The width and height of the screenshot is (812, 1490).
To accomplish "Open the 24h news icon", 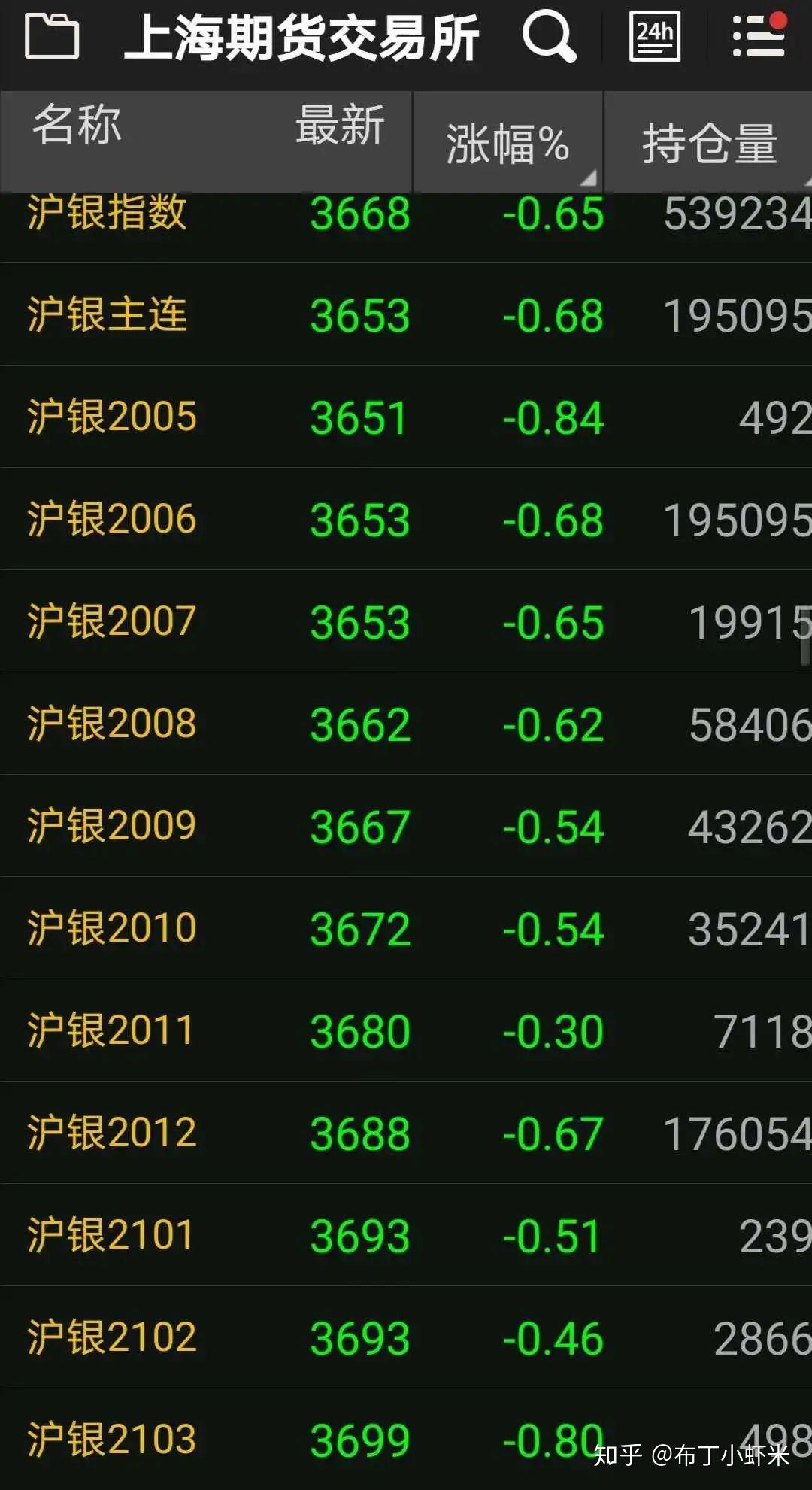I will (655, 36).
